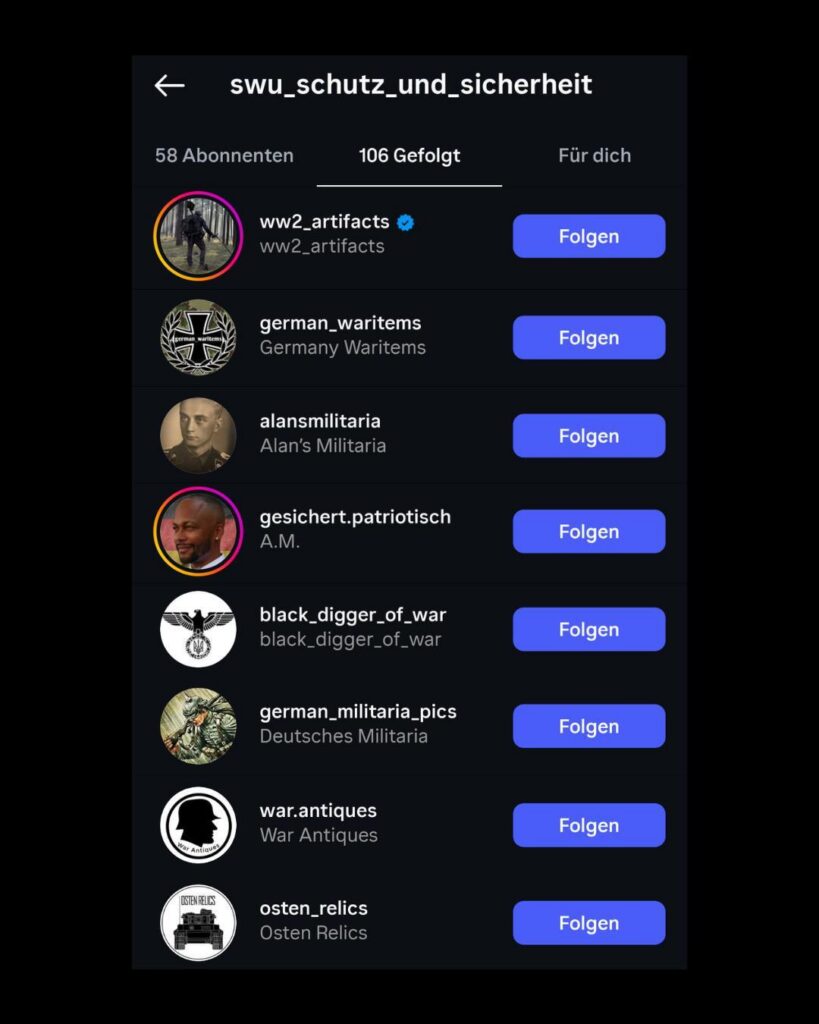The image size is (819, 1024).
Task: Follow german_militaria_pics
Action: click(588, 727)
